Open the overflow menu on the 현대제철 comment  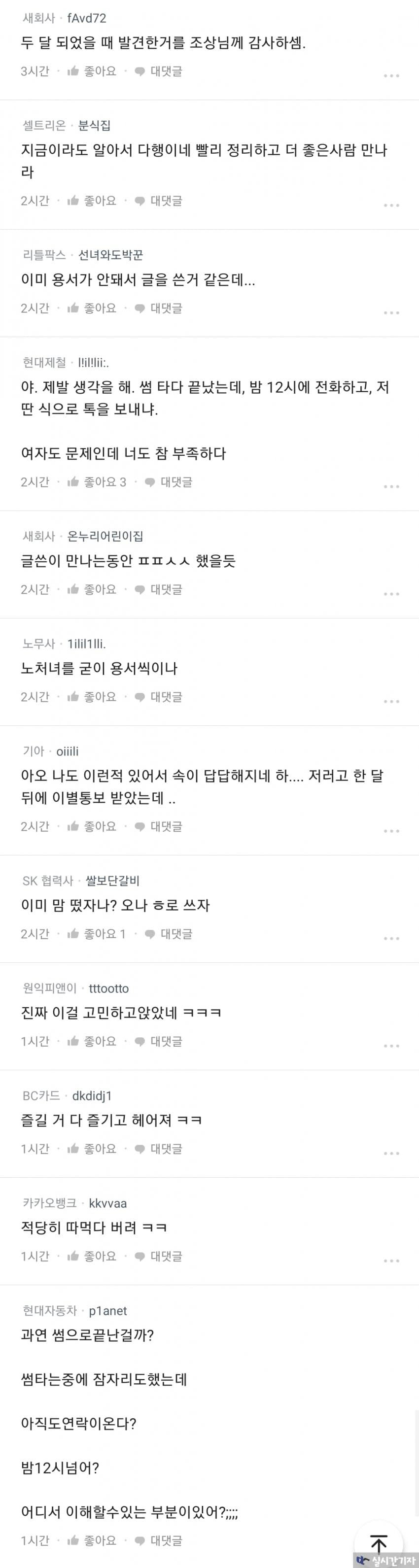pyautogui.click(x=391, y=486)
